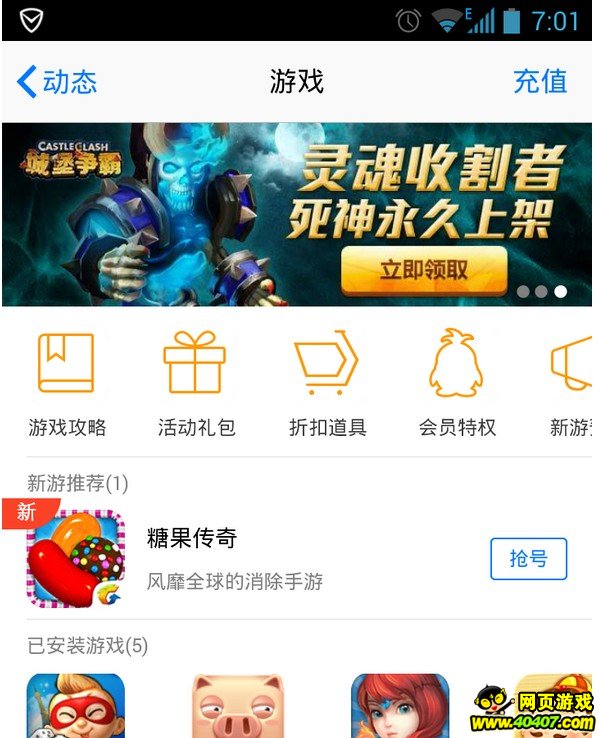Open the installed red-haired girl game
Image resolution: width=602 pixels, height=738 pixels.
pos(399,706)
